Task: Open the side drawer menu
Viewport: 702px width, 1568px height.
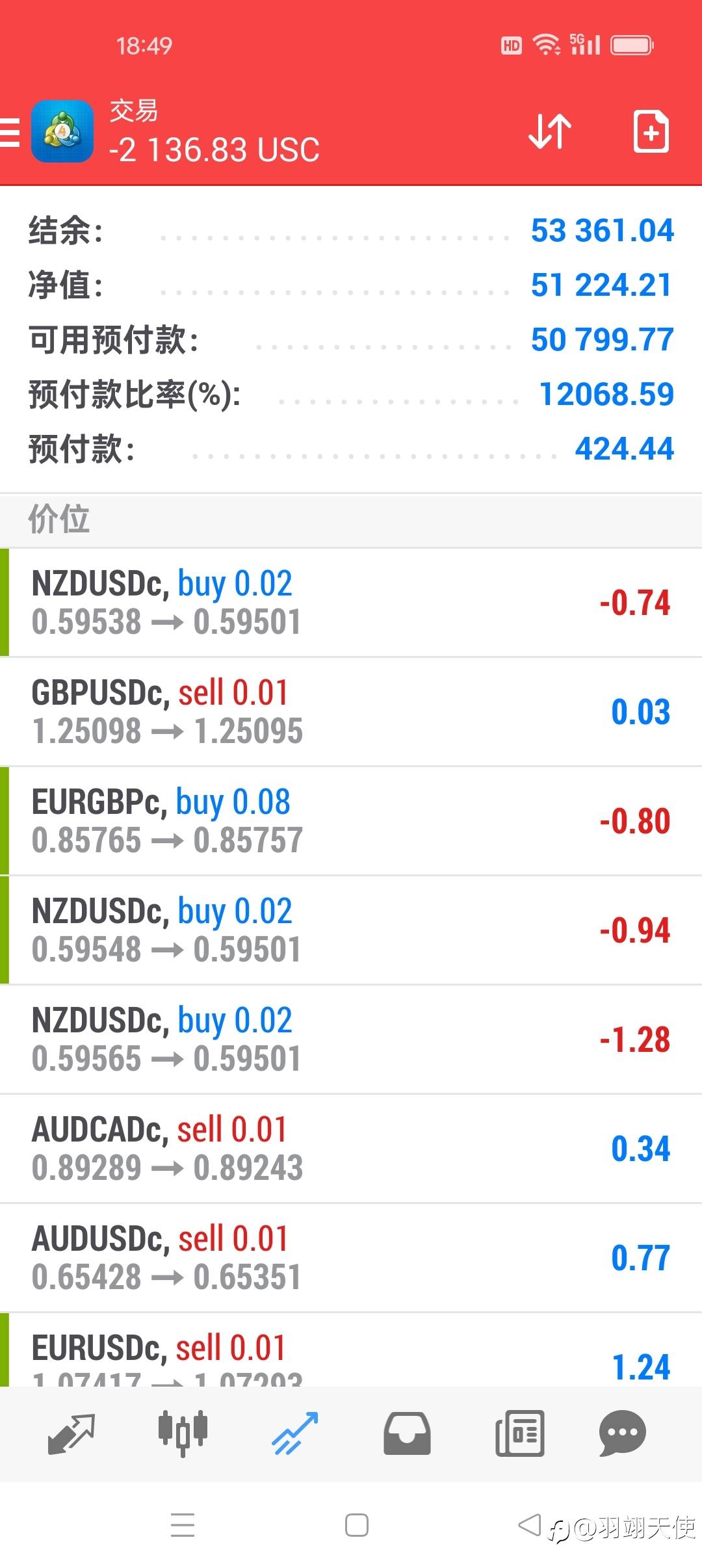Action: coord(10,132)
